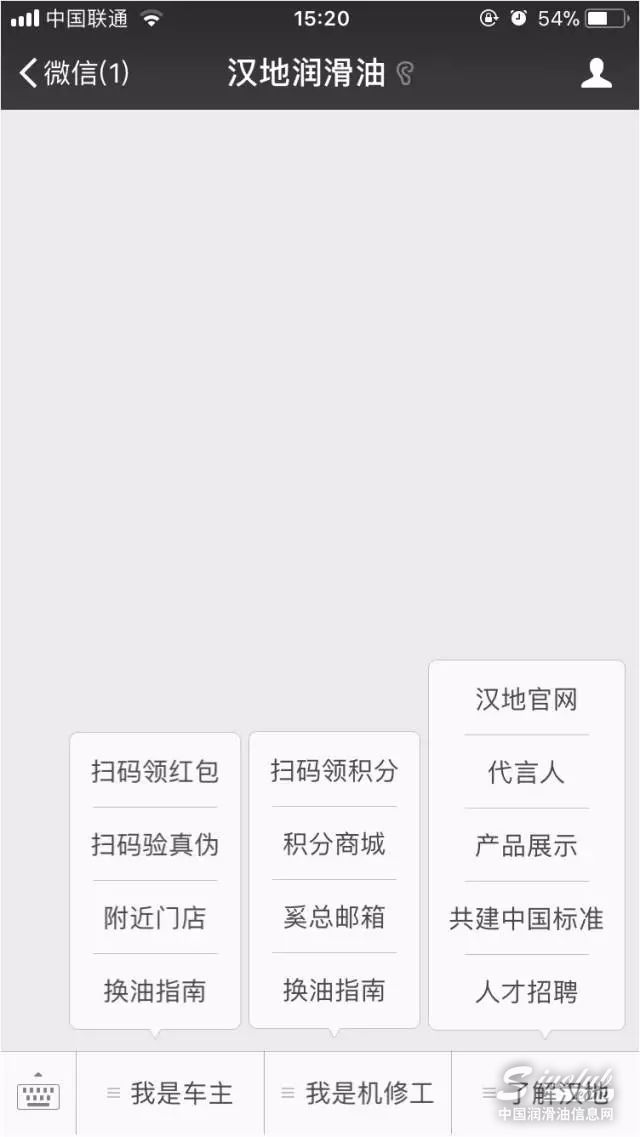The width and height of the screenshot is (640, 1137).
Task: Open 换油指南 under the 我是车主 menu
Action: coord(155,991)
